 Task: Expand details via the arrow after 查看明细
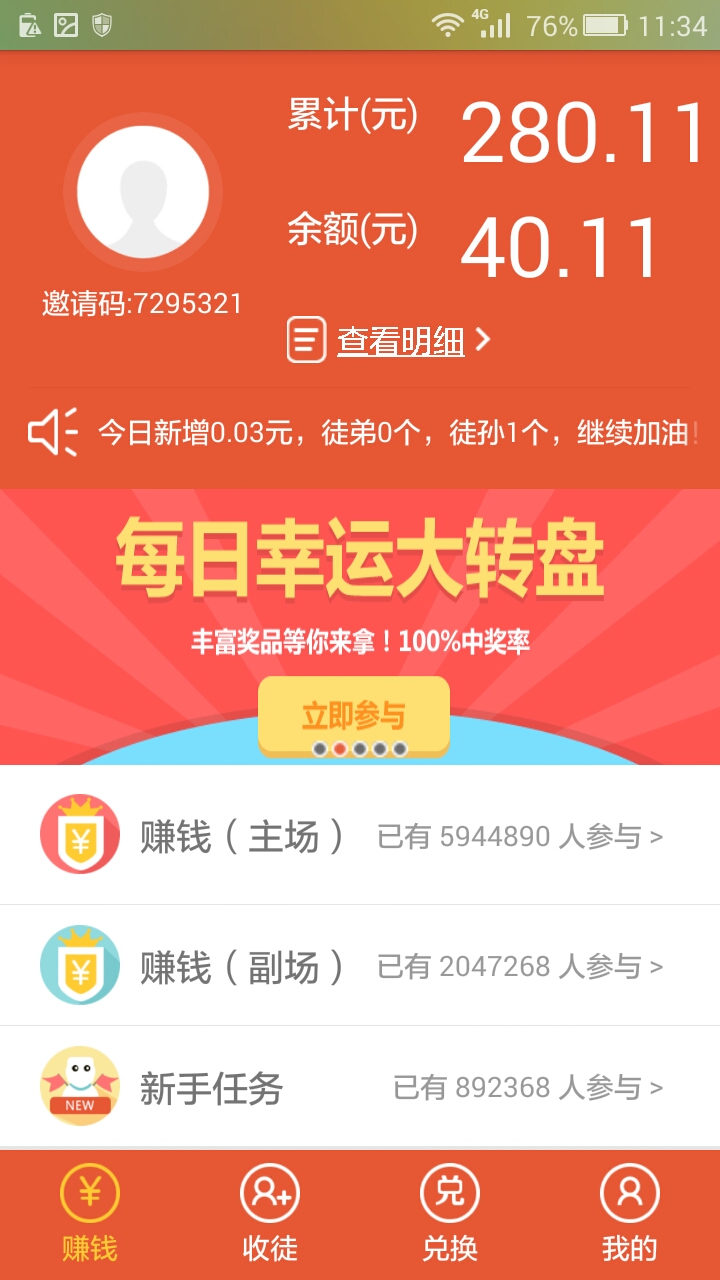(486, 340)
